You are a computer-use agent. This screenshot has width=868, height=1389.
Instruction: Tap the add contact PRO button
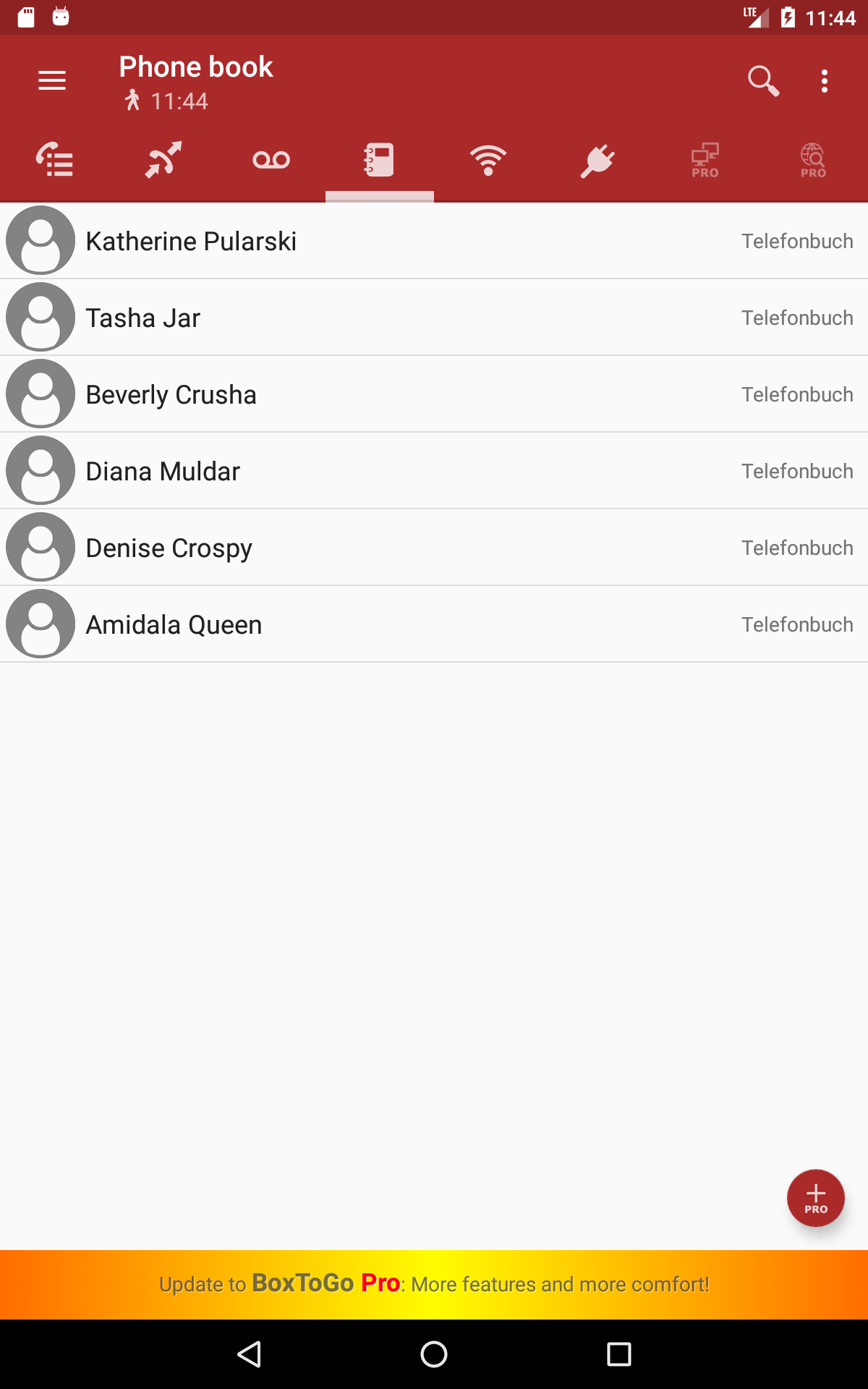pyautogui.click(x=816, y=1198)
